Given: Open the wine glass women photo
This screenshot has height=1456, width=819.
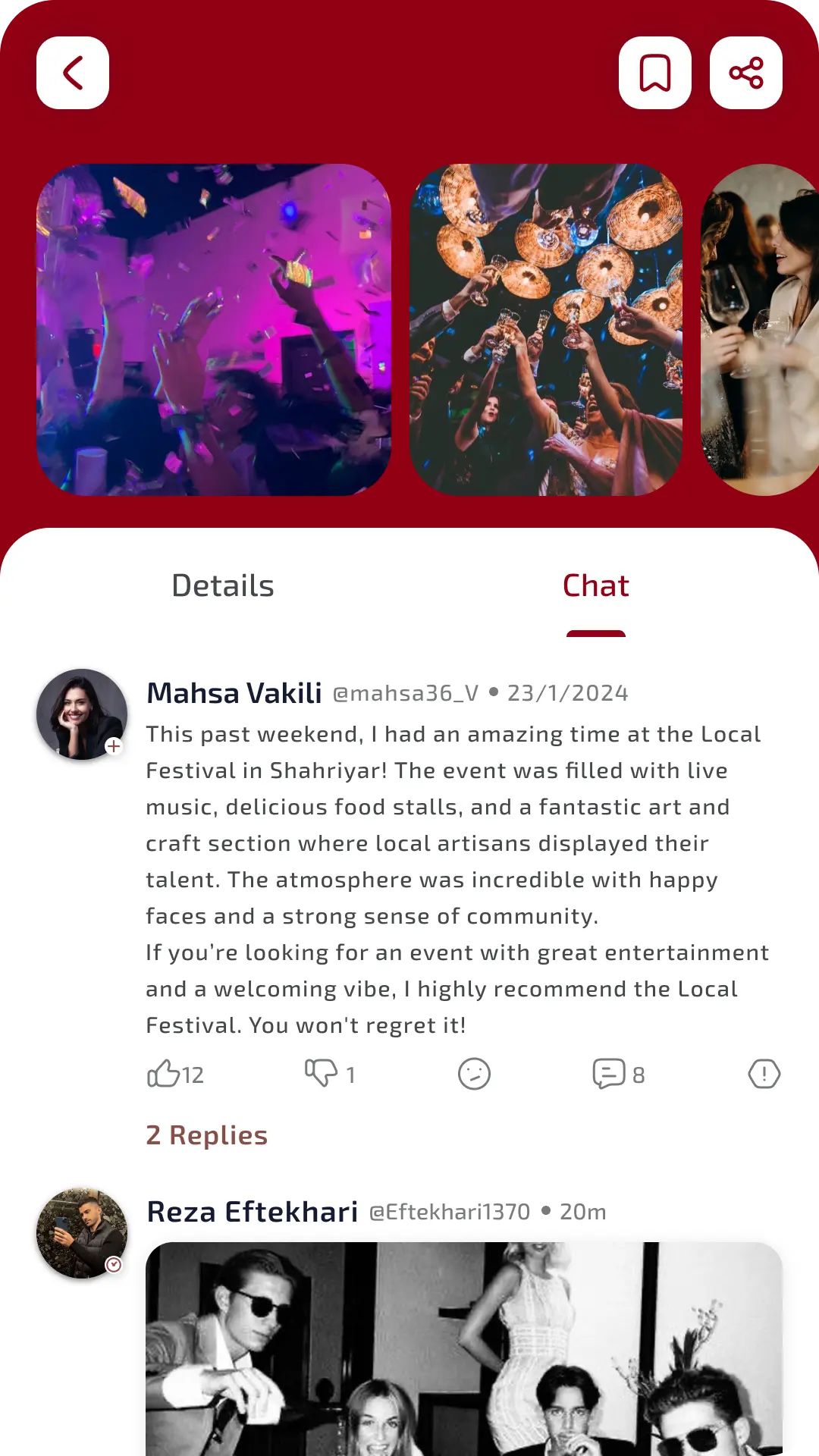Looking at the screenshot, I should click(x=761, y=330).
